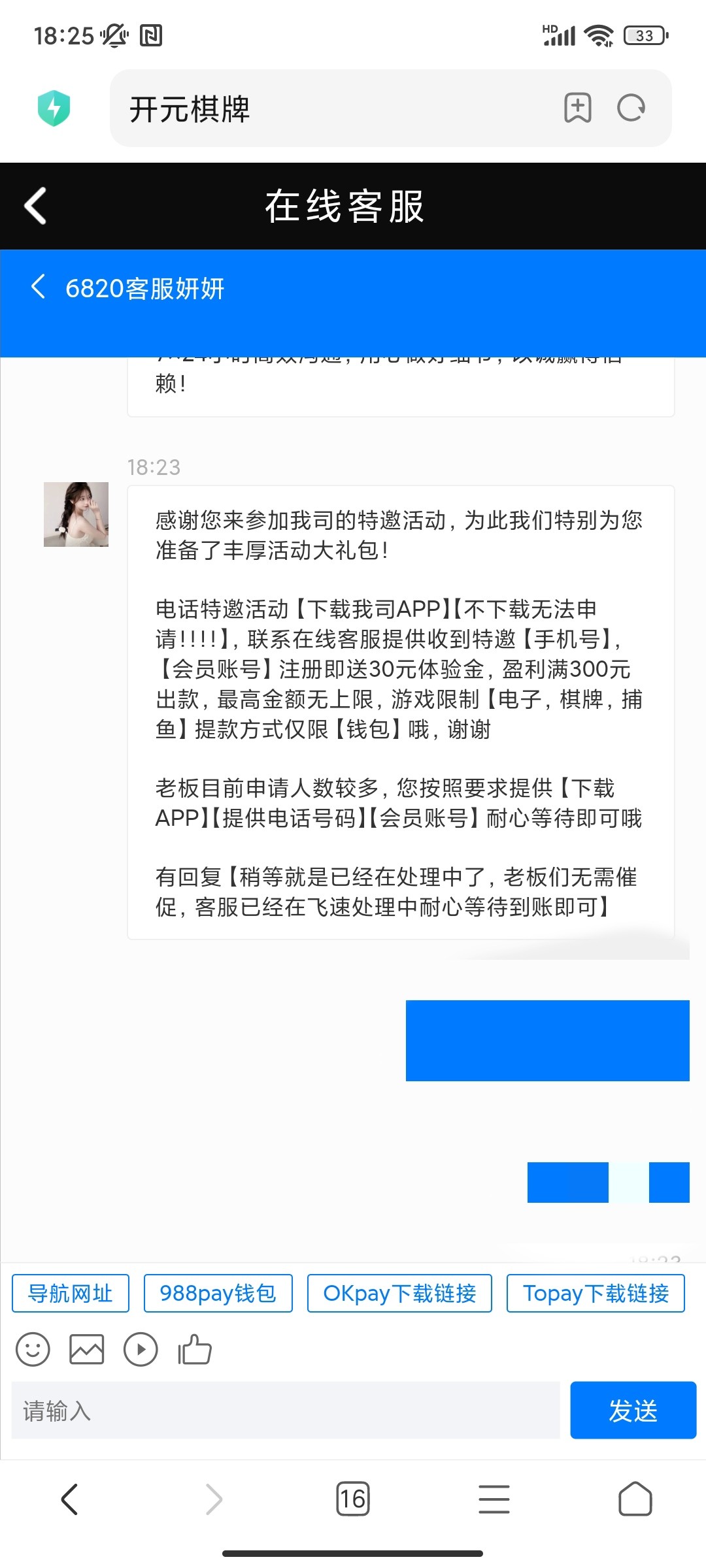Tap the 988pay钱包 button
Screen dimensions: 706x1568
point(218,1293)
